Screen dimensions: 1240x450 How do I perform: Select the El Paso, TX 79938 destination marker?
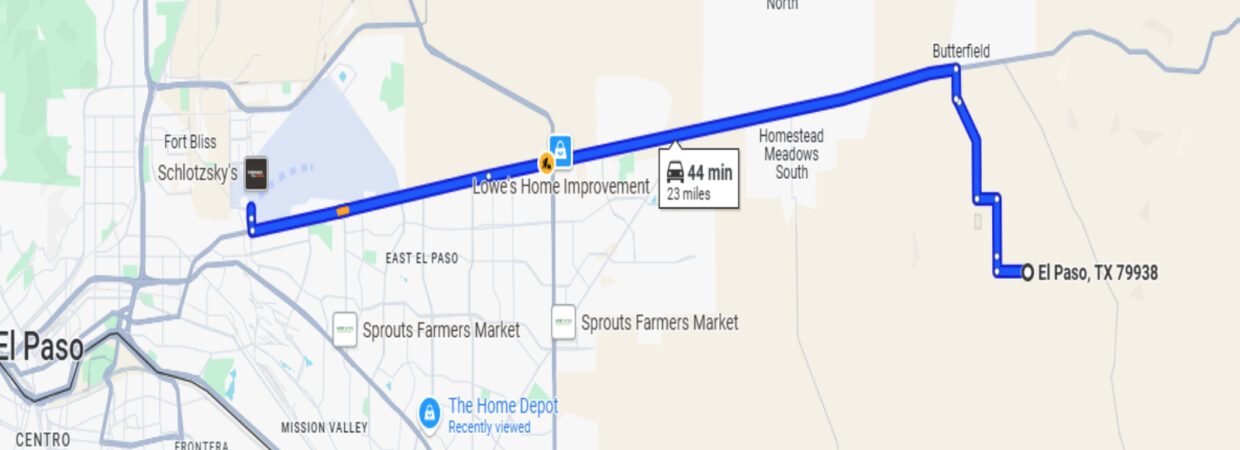1027,271
